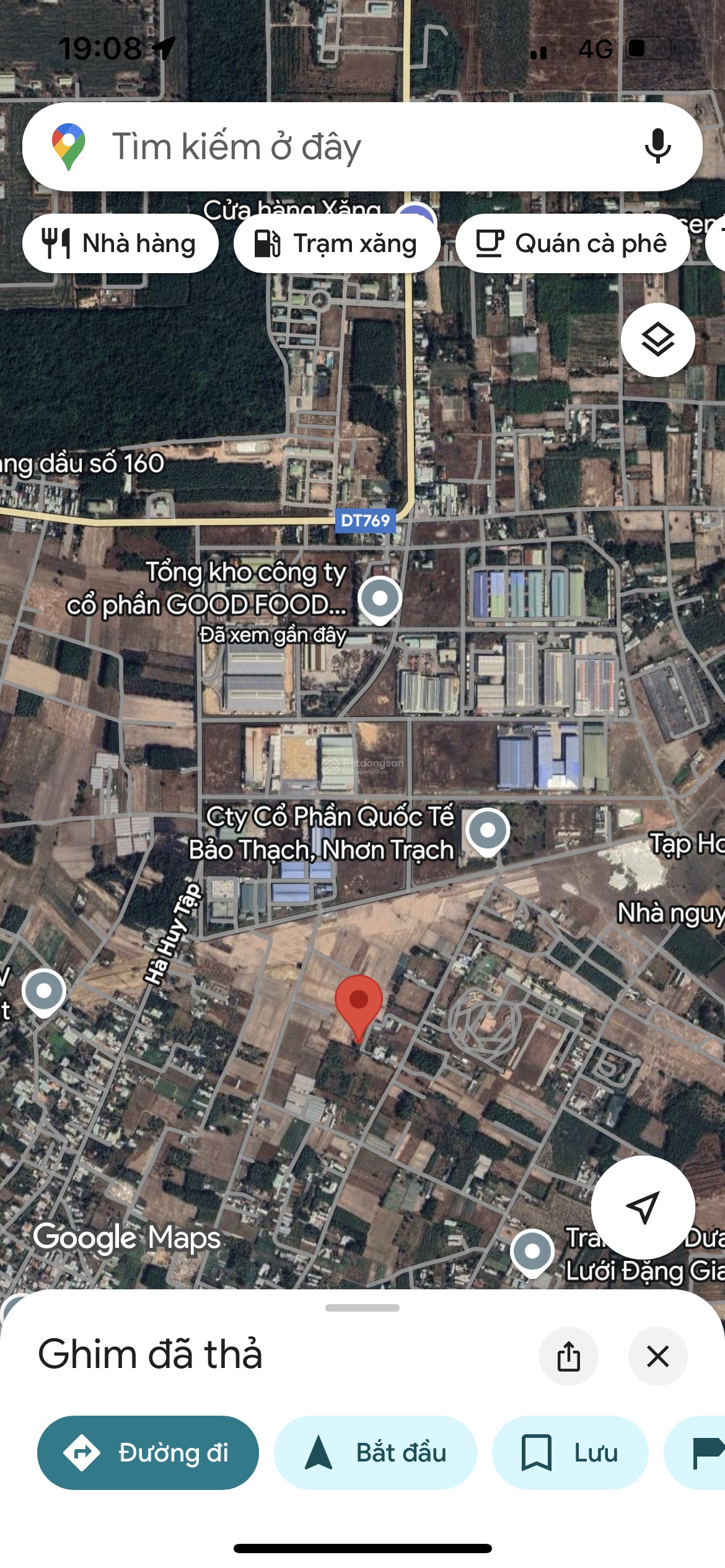The width and height of the screenshot is (725, 1568).
Task: Select the Lưới Đặng Gia place marker
Action: (532, 1252)
